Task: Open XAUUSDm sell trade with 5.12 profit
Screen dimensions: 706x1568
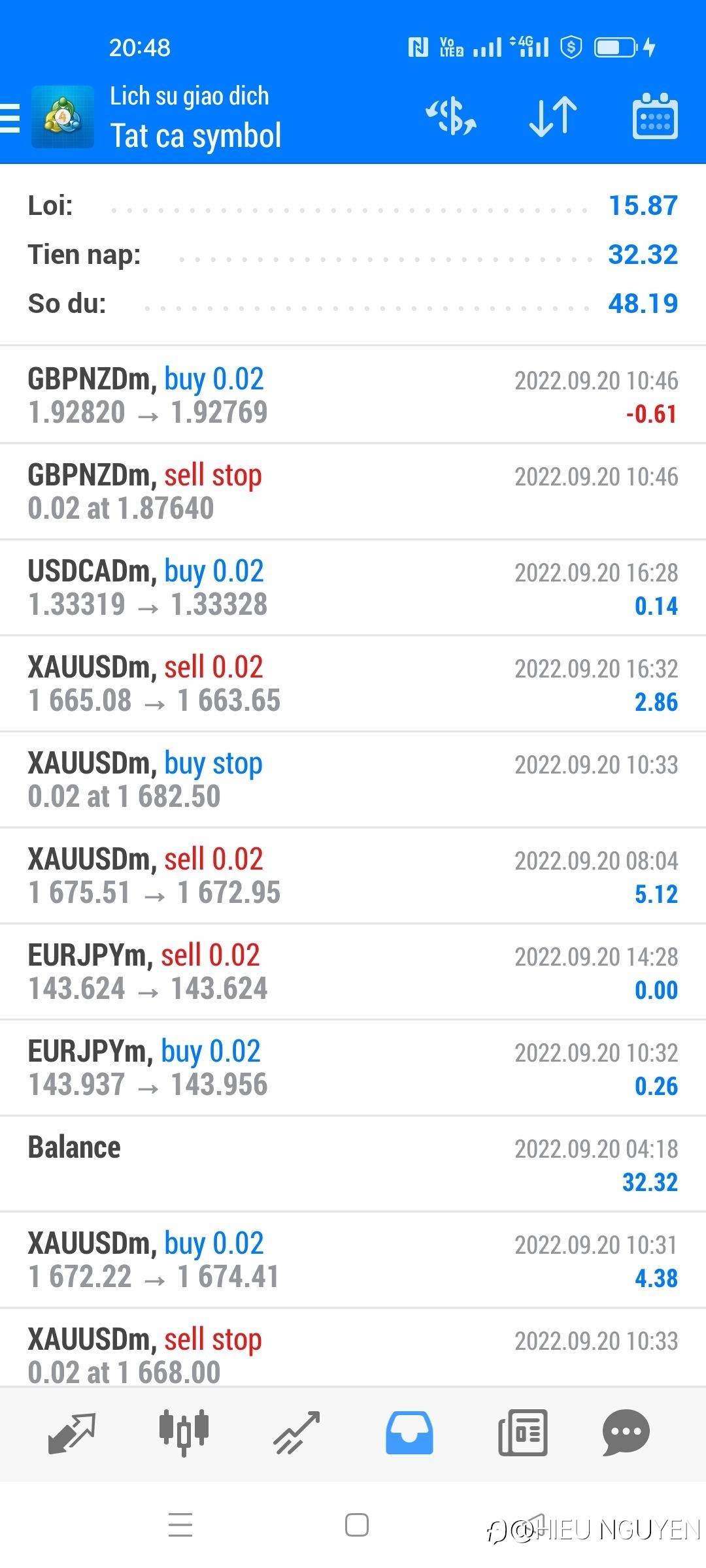Action: [x=353, y=875]
